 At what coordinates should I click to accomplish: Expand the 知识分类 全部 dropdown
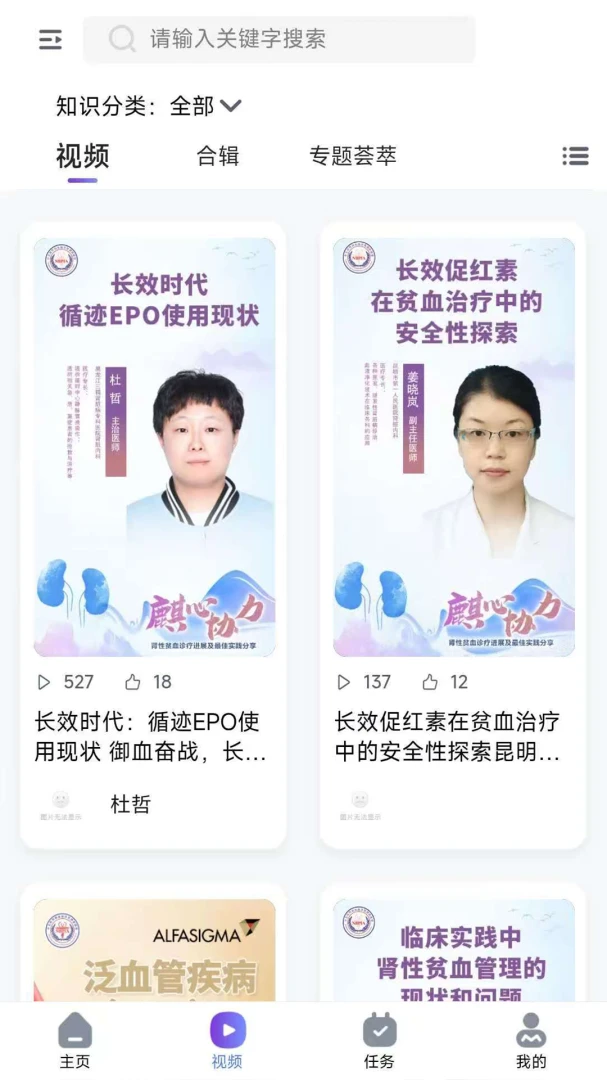pyautogui.click(x=148, y=106)
